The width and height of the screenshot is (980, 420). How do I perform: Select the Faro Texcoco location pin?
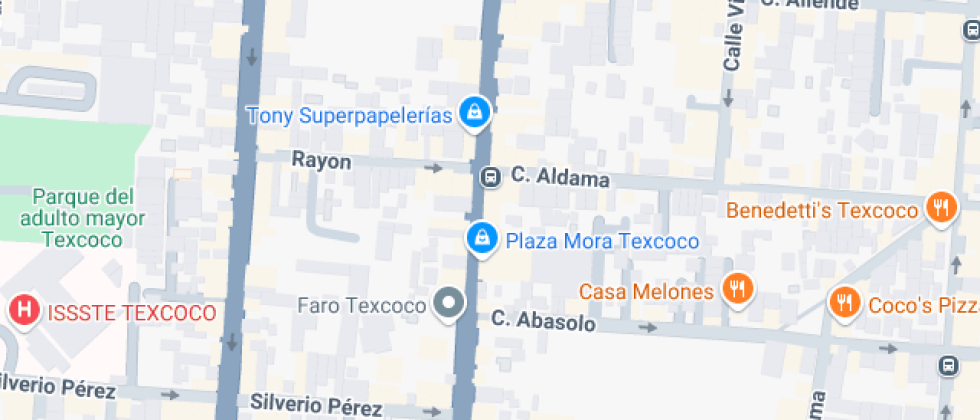click(x=450, y=303)
